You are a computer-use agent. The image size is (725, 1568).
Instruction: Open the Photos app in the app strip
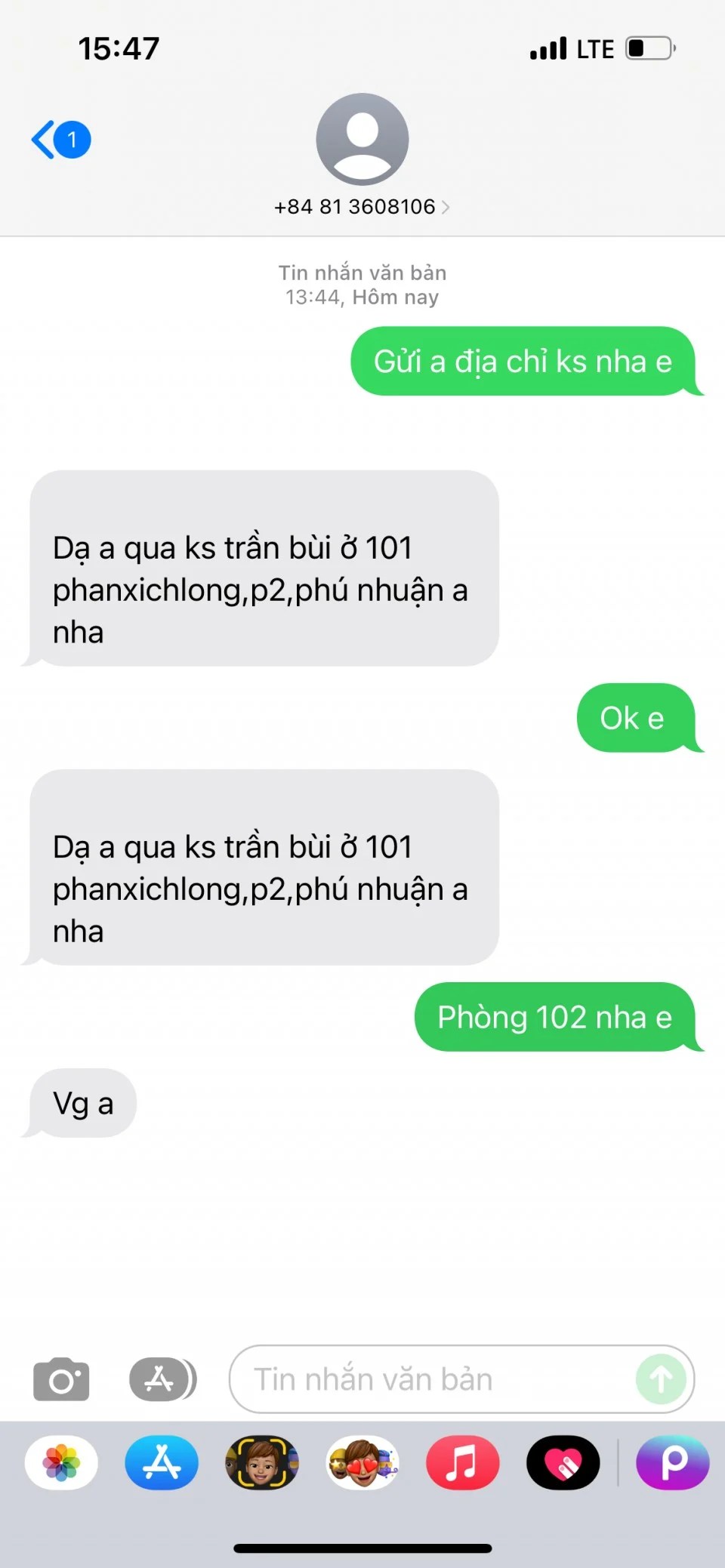click(x=61, y=1463)
